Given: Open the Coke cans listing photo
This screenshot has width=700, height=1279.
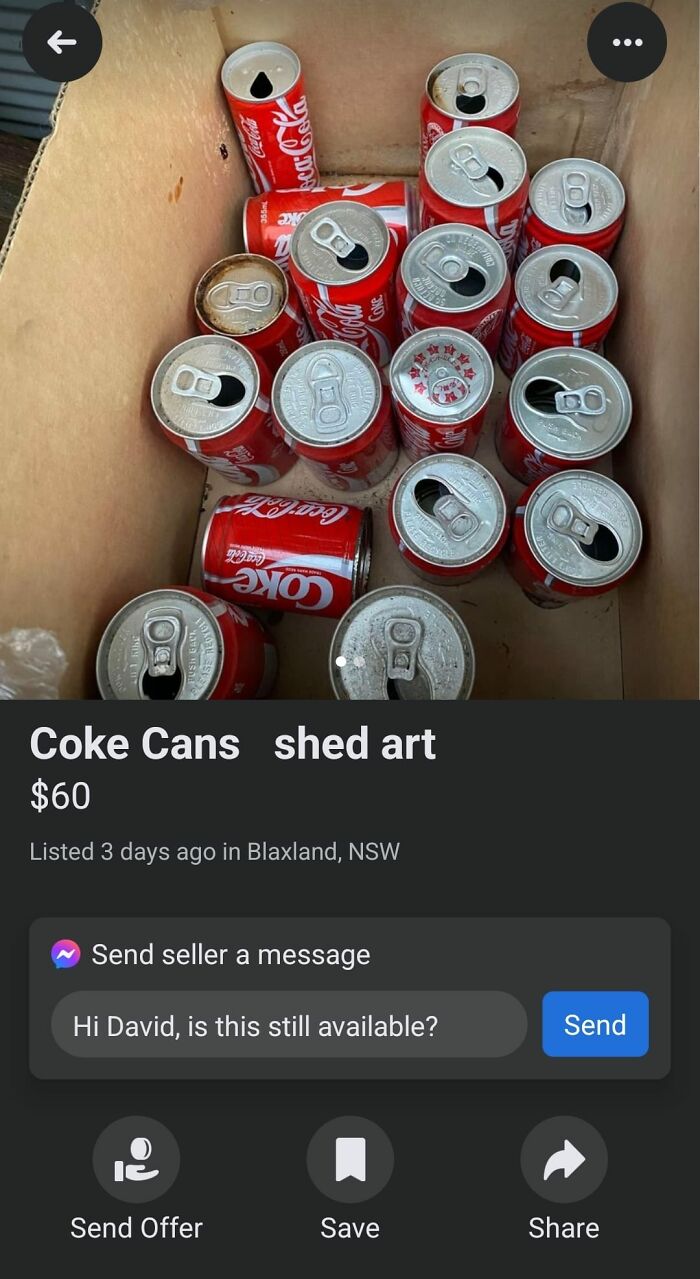Looking at the screenshot, I should [x=350, y=350].
